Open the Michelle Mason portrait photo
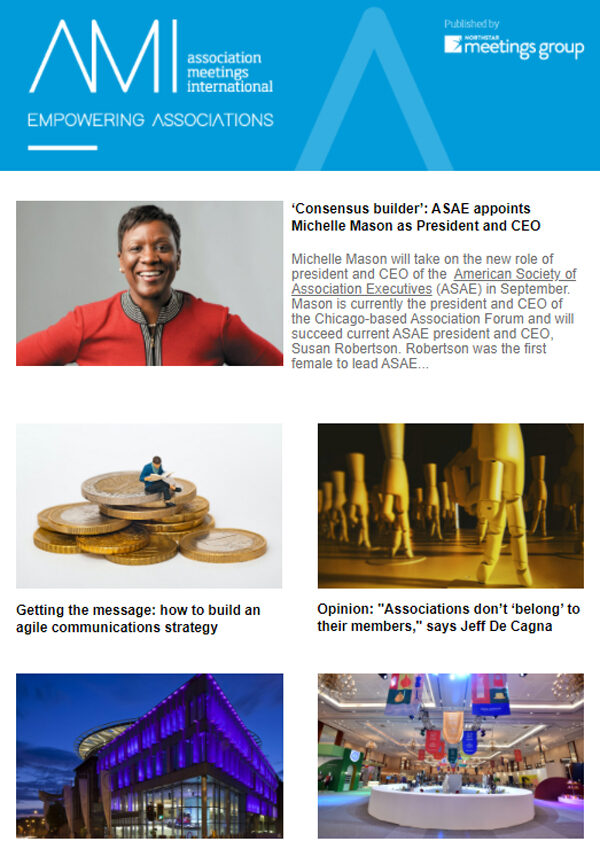600x849 pixels. point(149,283)
